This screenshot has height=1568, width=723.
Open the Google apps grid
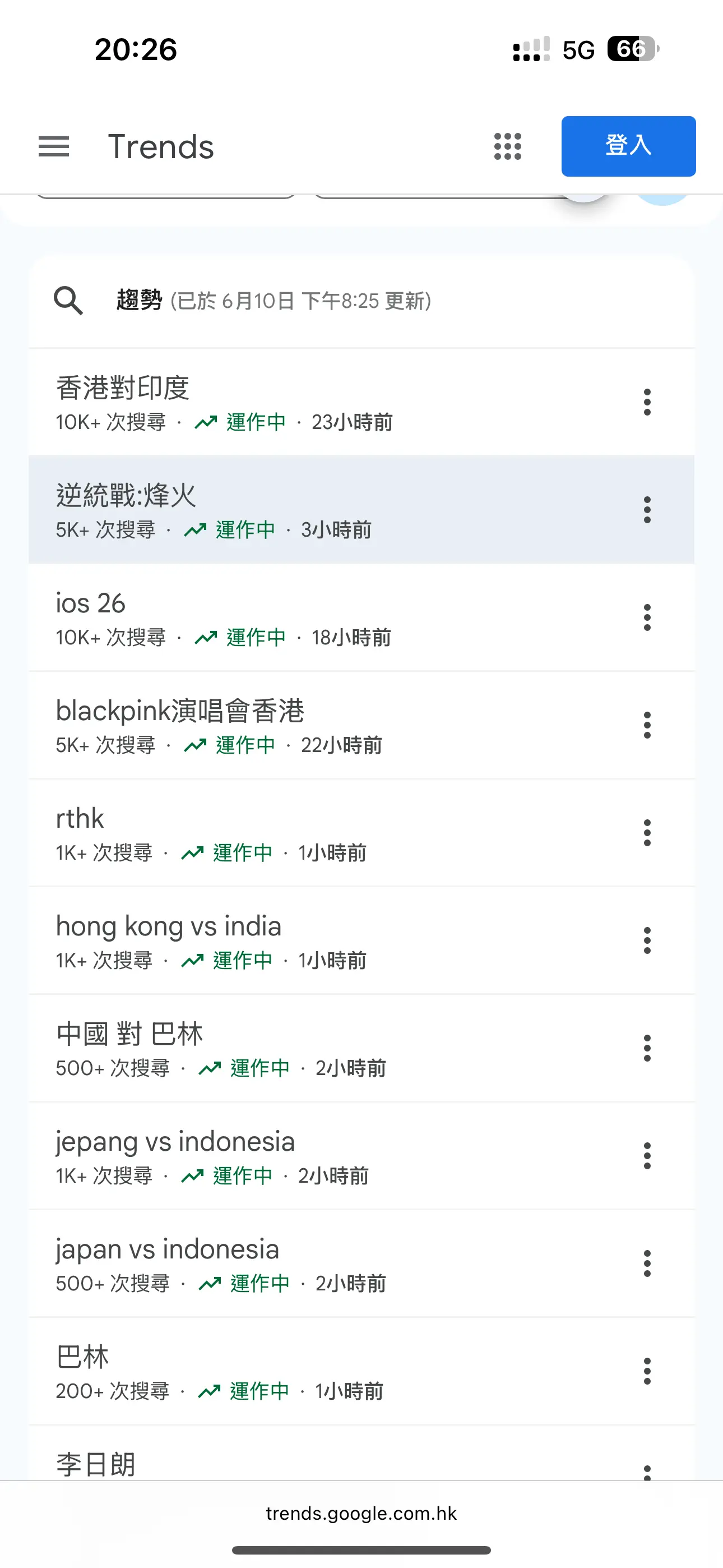(508, 147)
